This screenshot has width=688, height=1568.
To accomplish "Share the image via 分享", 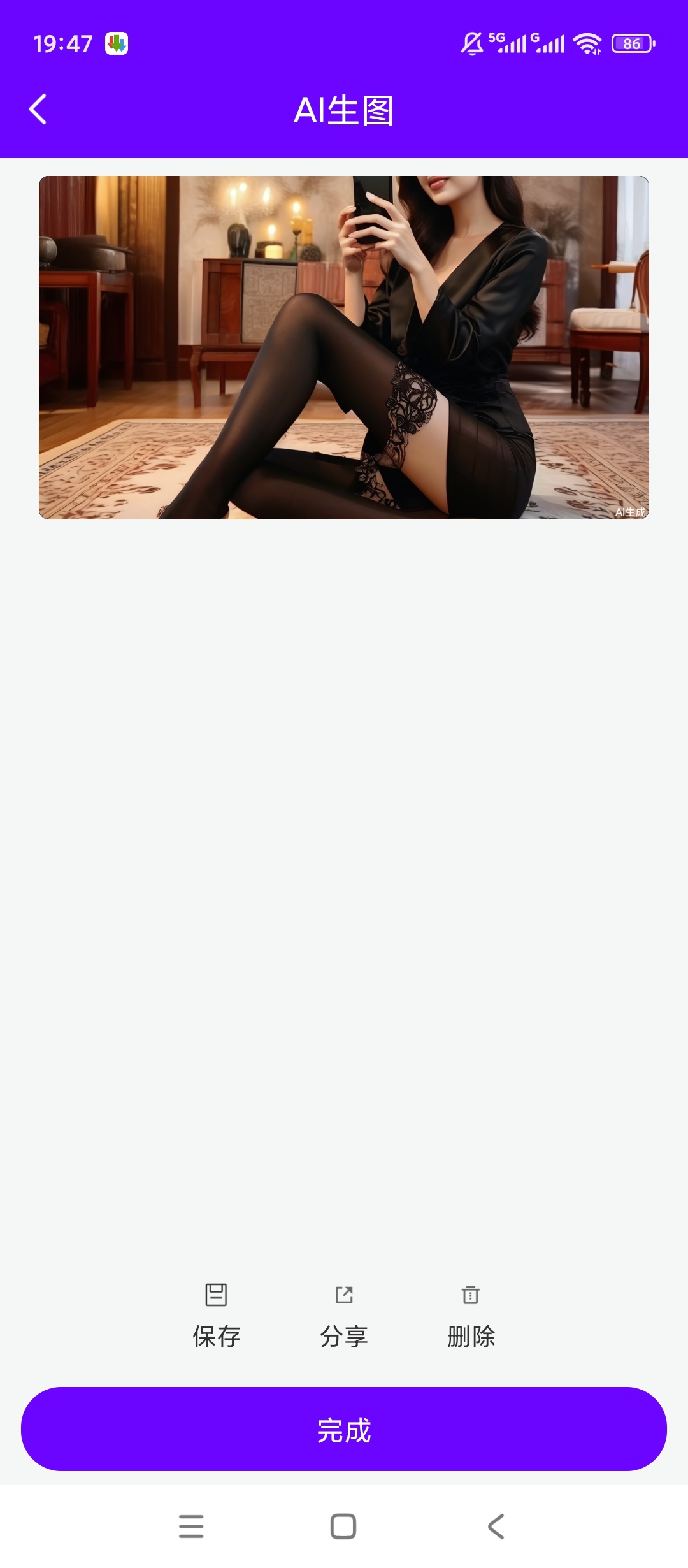I will (344, 1316).
